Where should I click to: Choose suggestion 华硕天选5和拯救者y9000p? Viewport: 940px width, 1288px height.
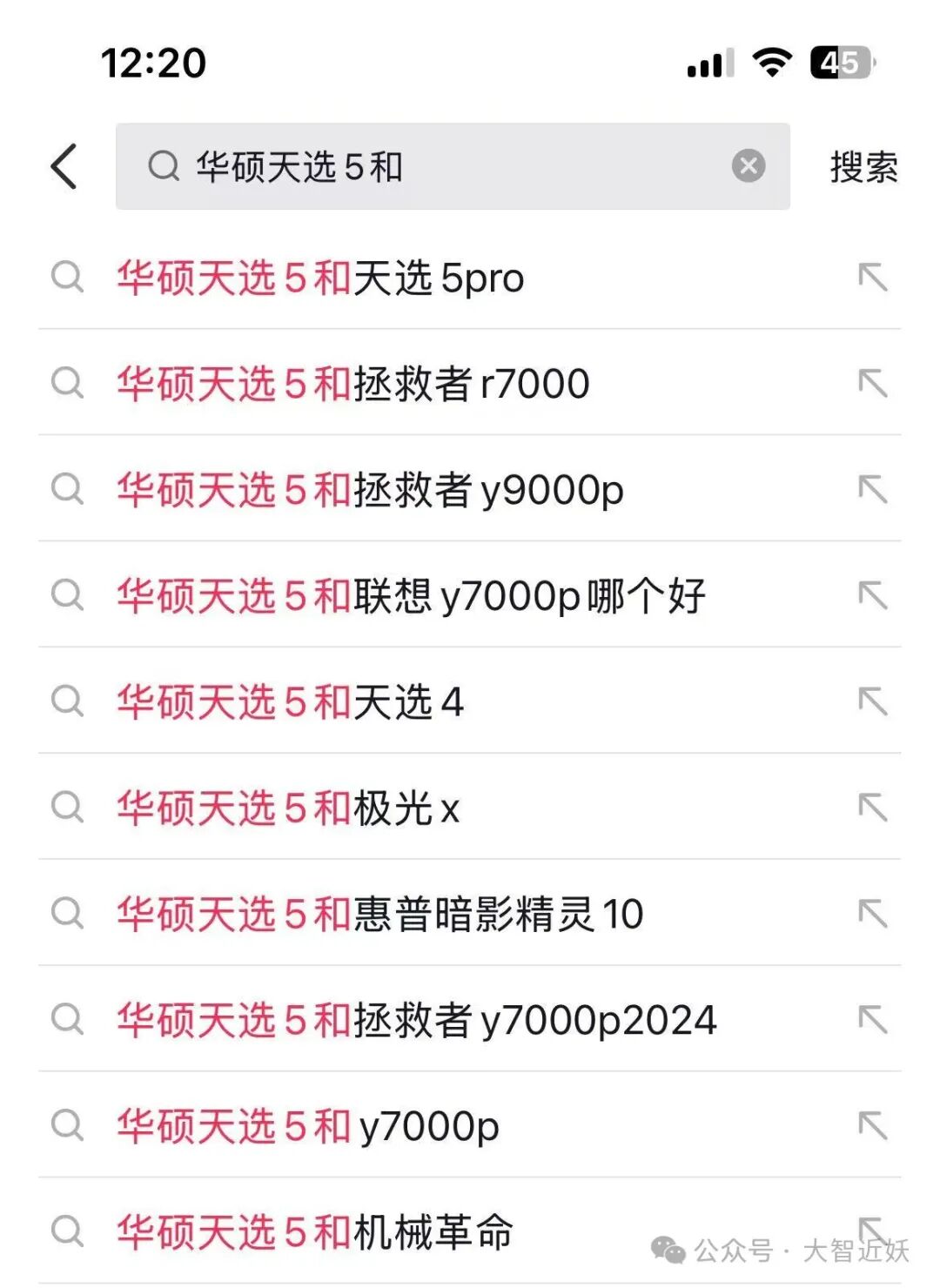point(470,489)
